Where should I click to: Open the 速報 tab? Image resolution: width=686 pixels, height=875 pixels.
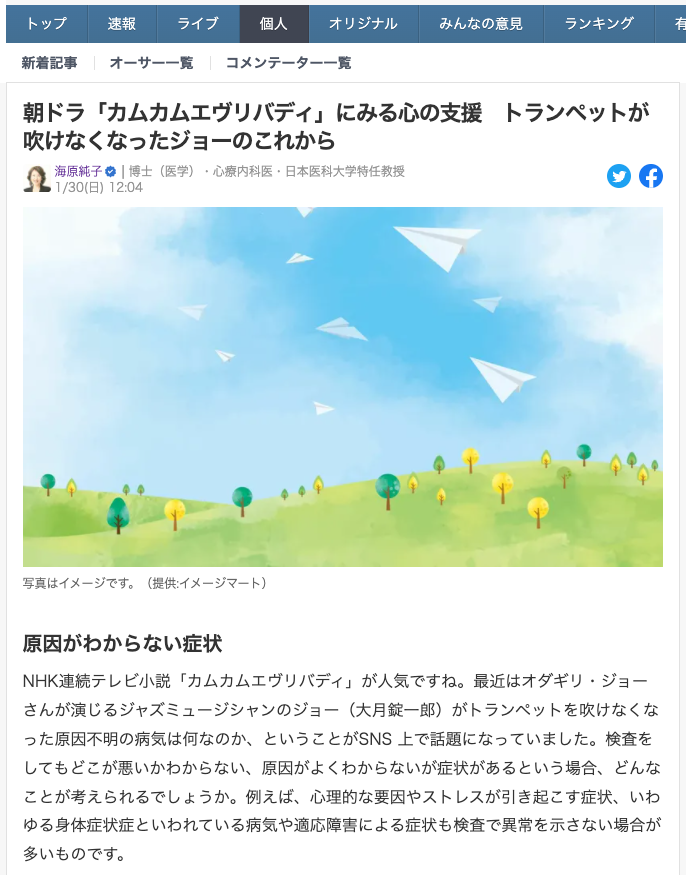tap(122, 23)
